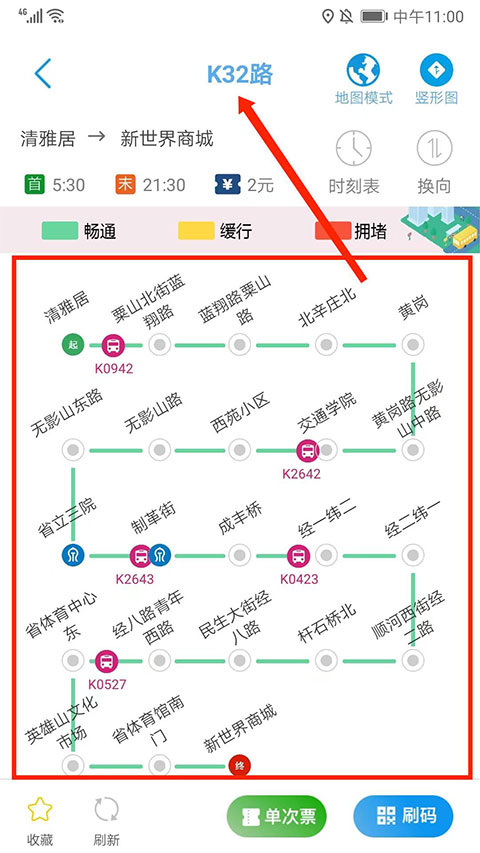Open the timetable (时刻表)
This screenshot has width=480, height=853.
pos(354,162)
